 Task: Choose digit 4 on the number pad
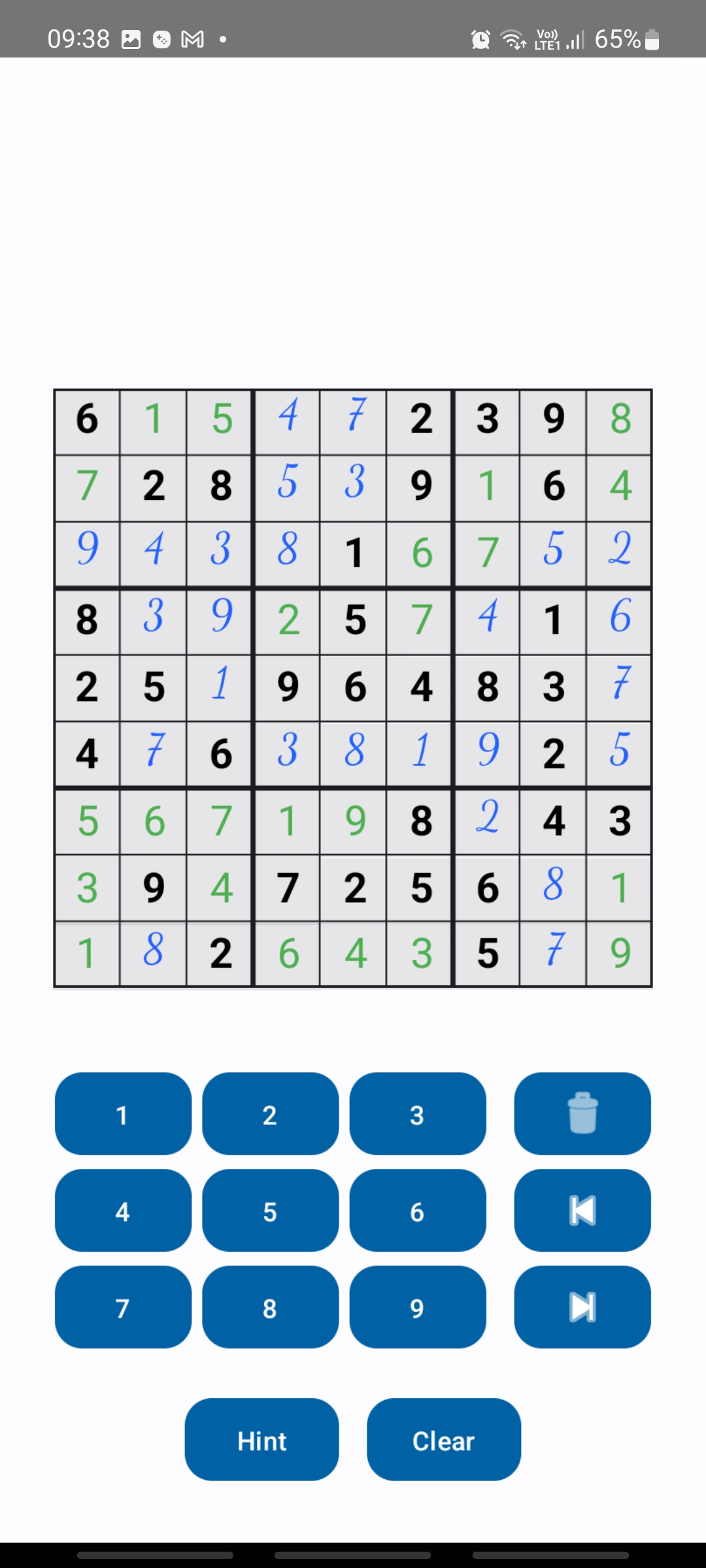click(123, 1210)
